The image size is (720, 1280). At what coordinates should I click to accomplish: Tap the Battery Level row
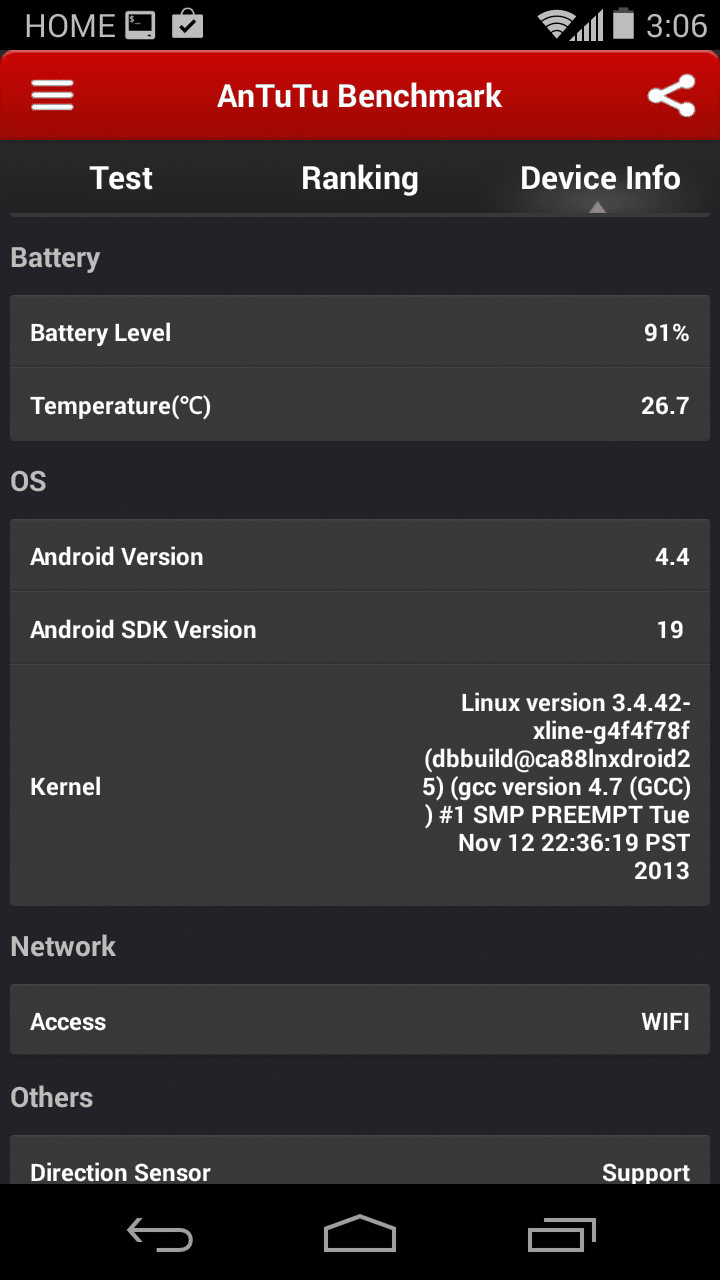tap(359, 332)
